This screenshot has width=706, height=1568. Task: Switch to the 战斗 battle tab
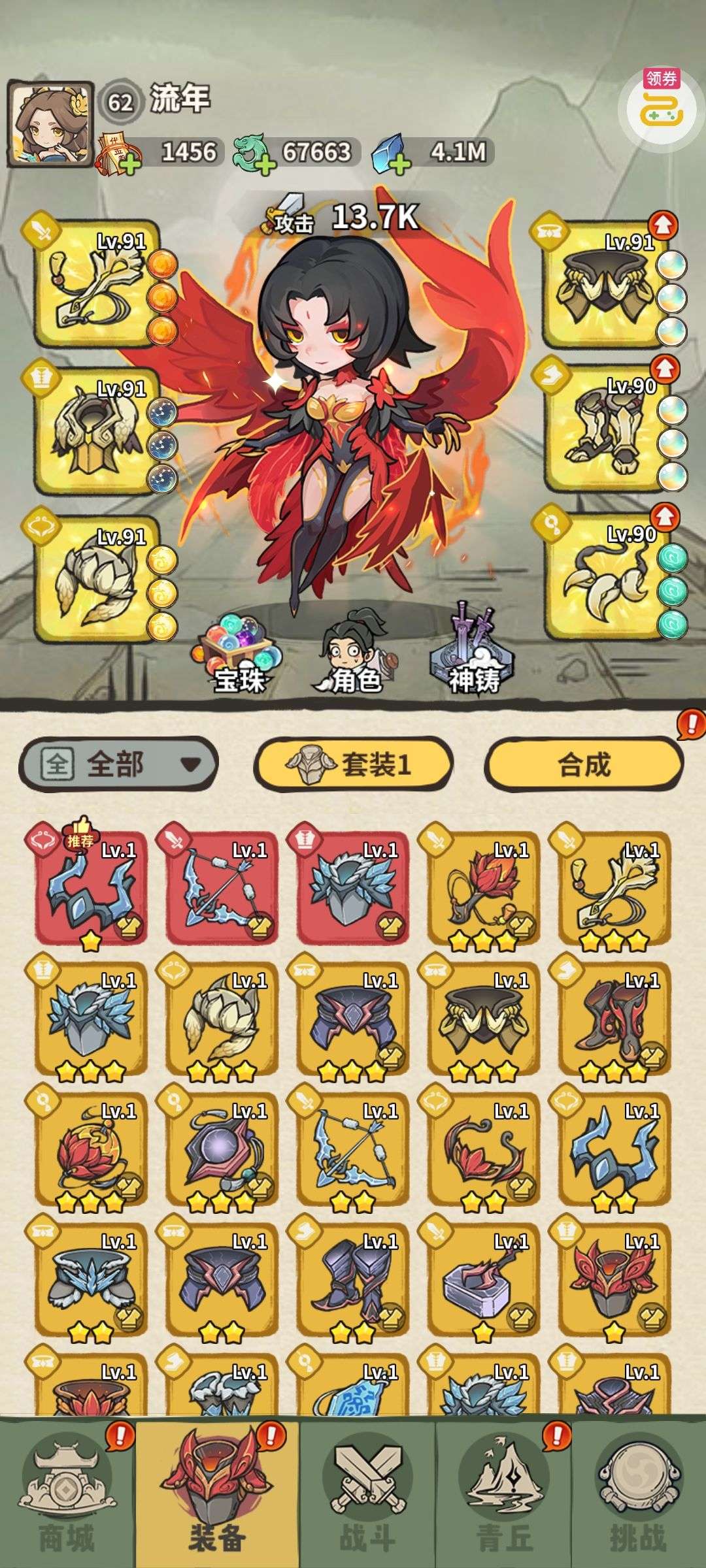coord(367,1497)
